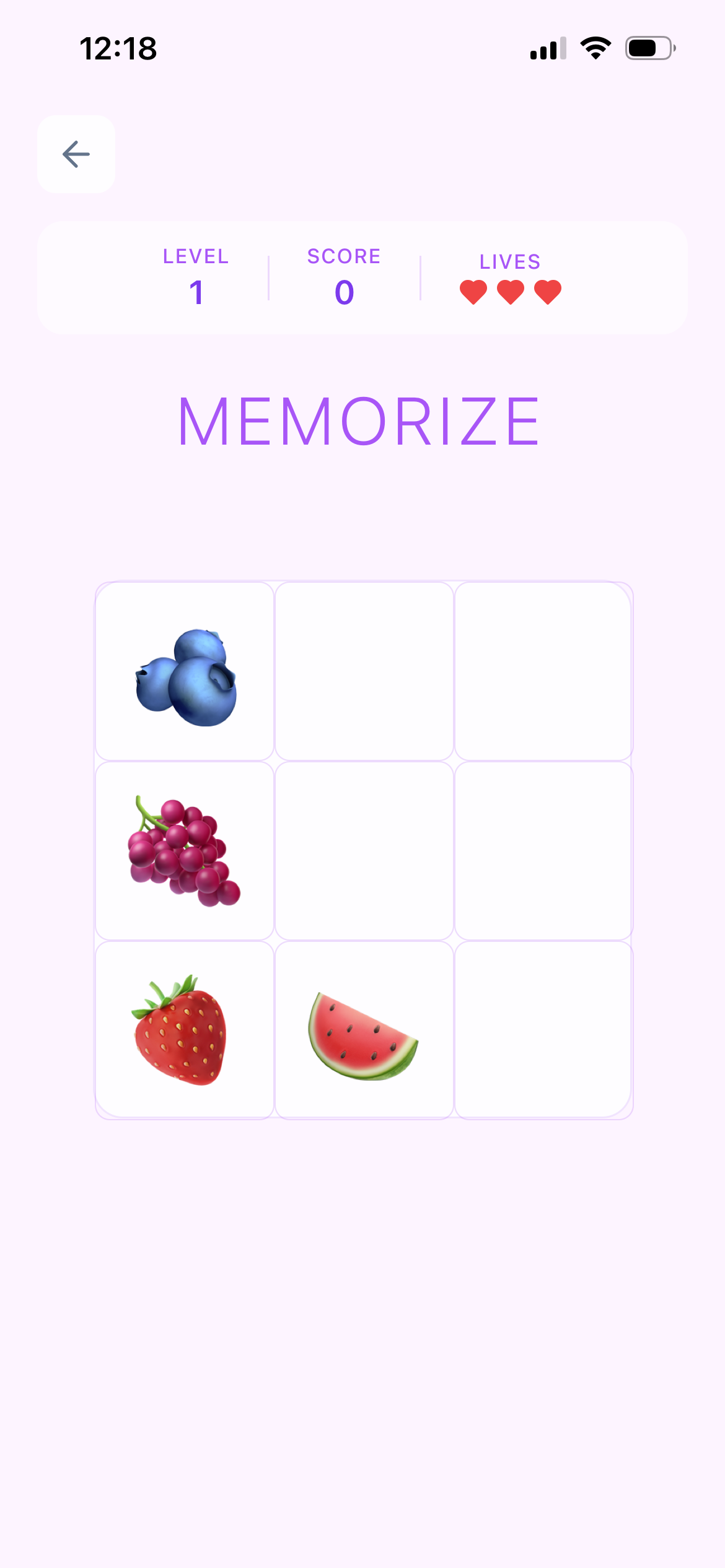The width and height of the screenshot is (725, 1568).
Task: Tap the last heart icon on the right
Action: tap(547, 290)
